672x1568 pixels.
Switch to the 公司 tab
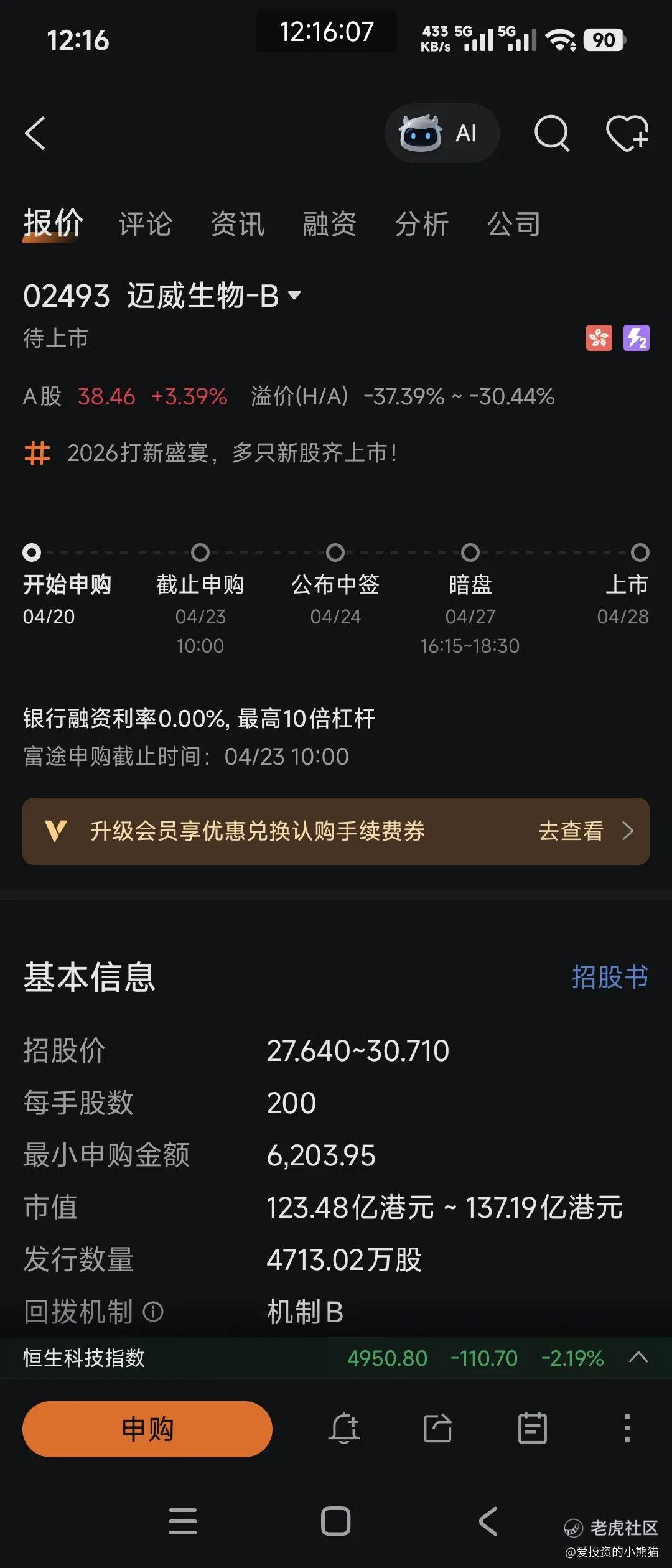pos(513,224)
